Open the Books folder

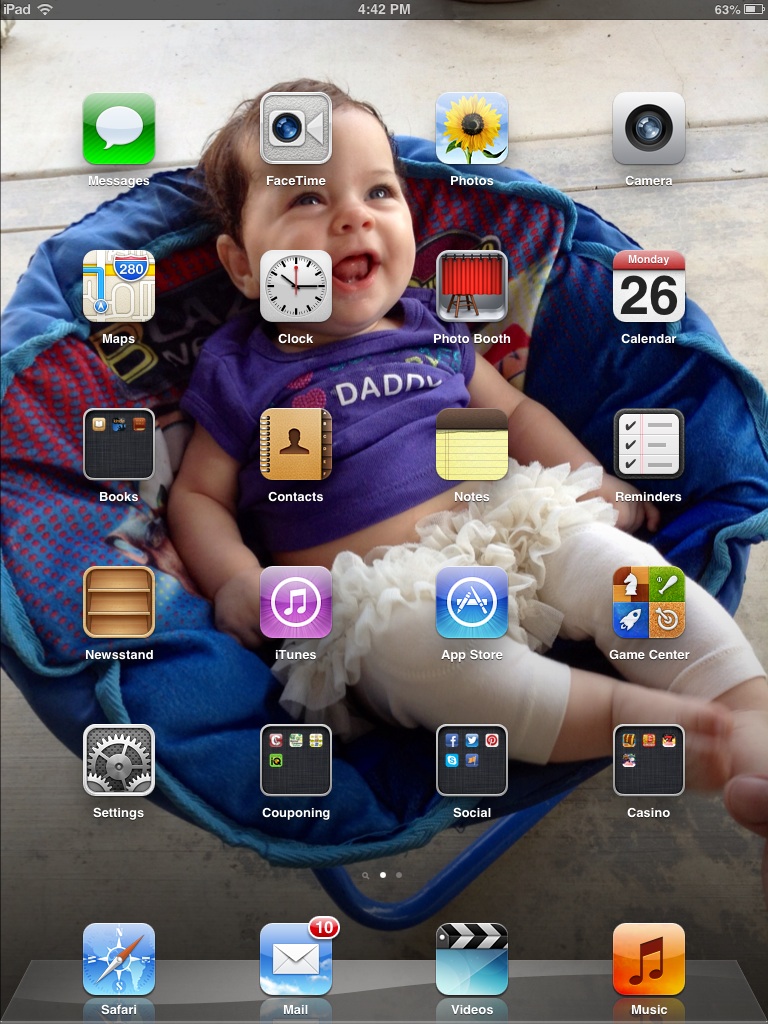click(119, 445)
